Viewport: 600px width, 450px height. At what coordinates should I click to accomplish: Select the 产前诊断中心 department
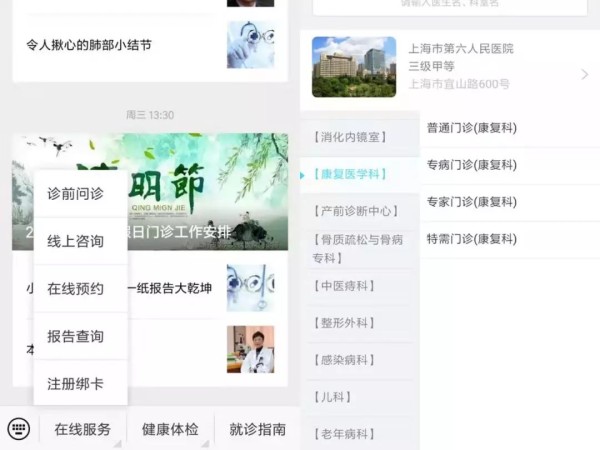coord(355,211)
